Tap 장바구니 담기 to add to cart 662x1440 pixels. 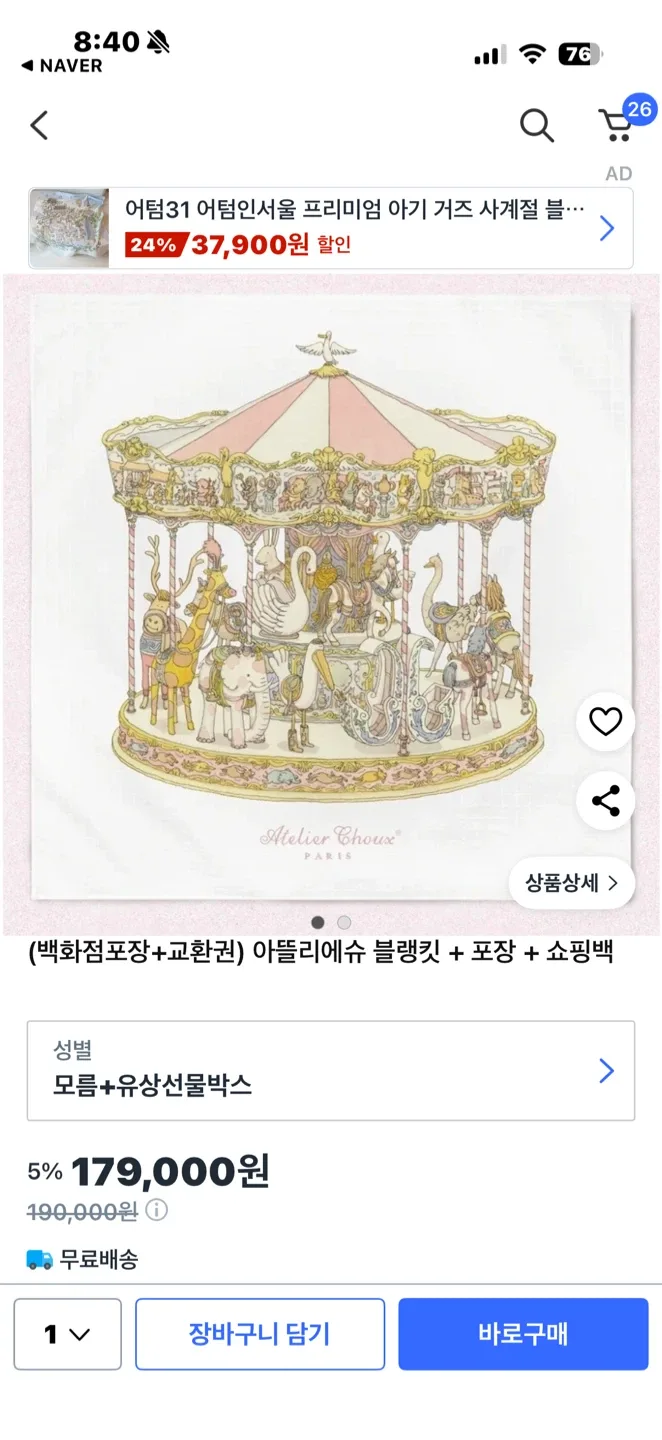coord(260,1334)
